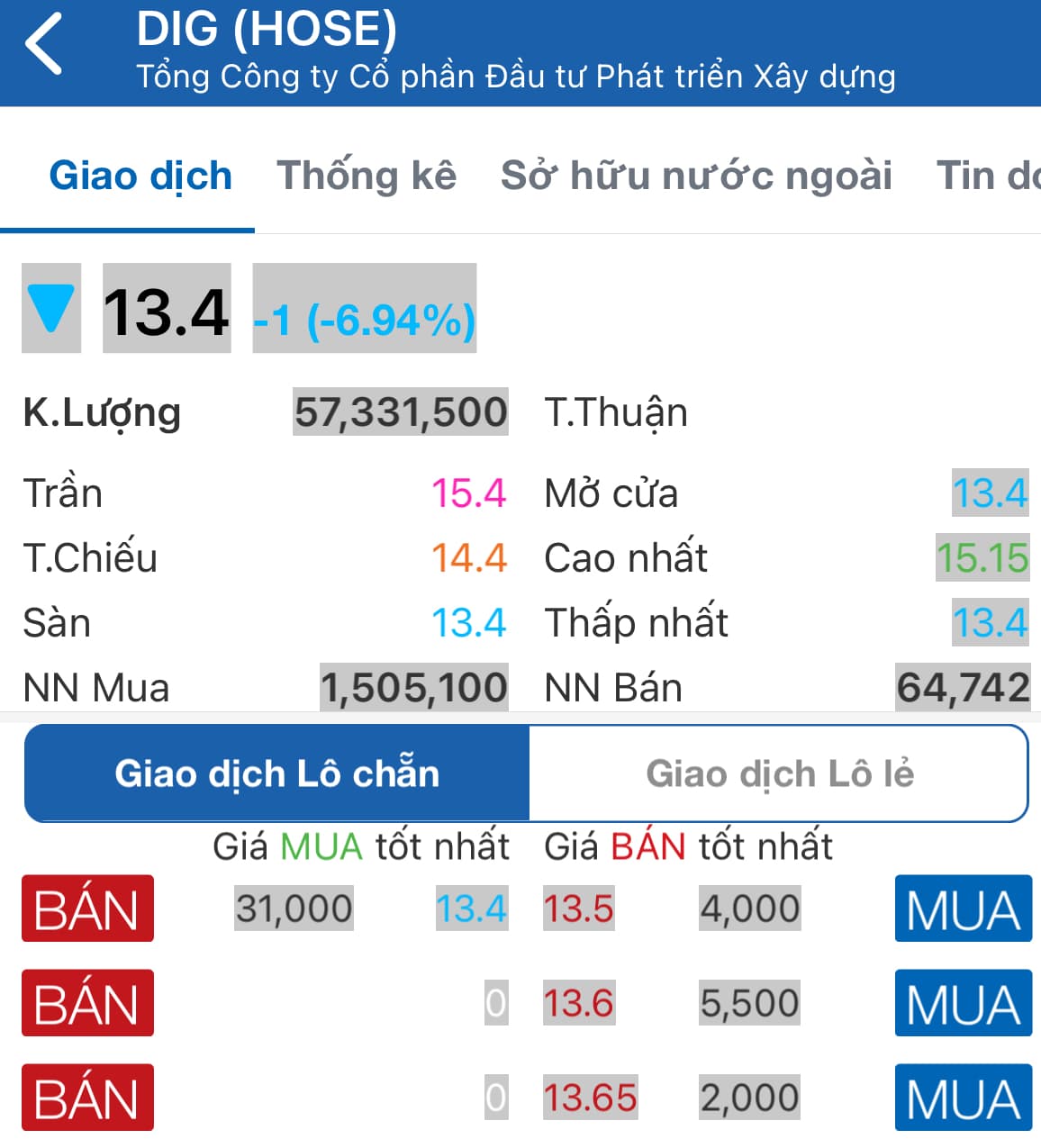Open the partially visible Tin tab
This screenshot has width=1041, height=1148.
pos(987,176)
